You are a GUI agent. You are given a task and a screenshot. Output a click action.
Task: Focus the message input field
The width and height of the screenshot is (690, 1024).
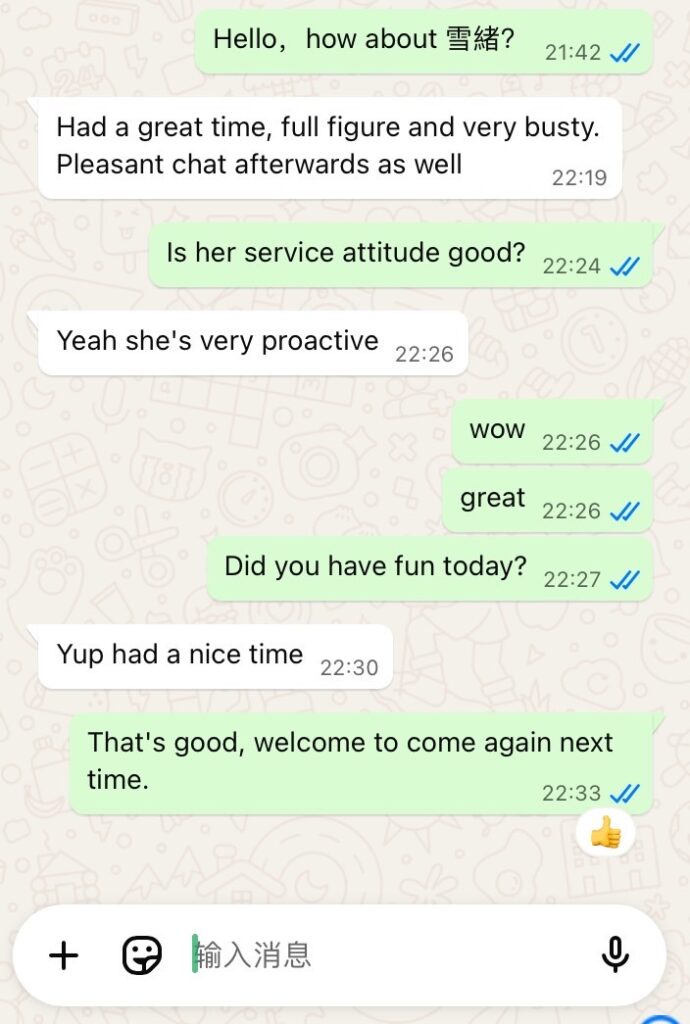tap(380, 955)
